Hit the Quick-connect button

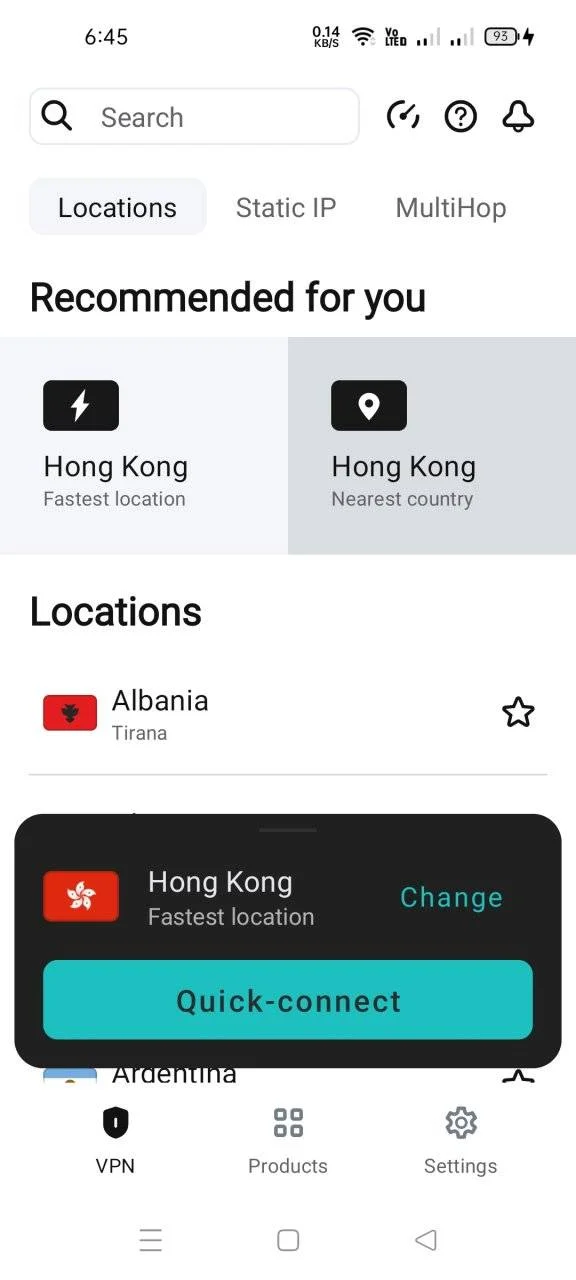[x=288, y=1000]
